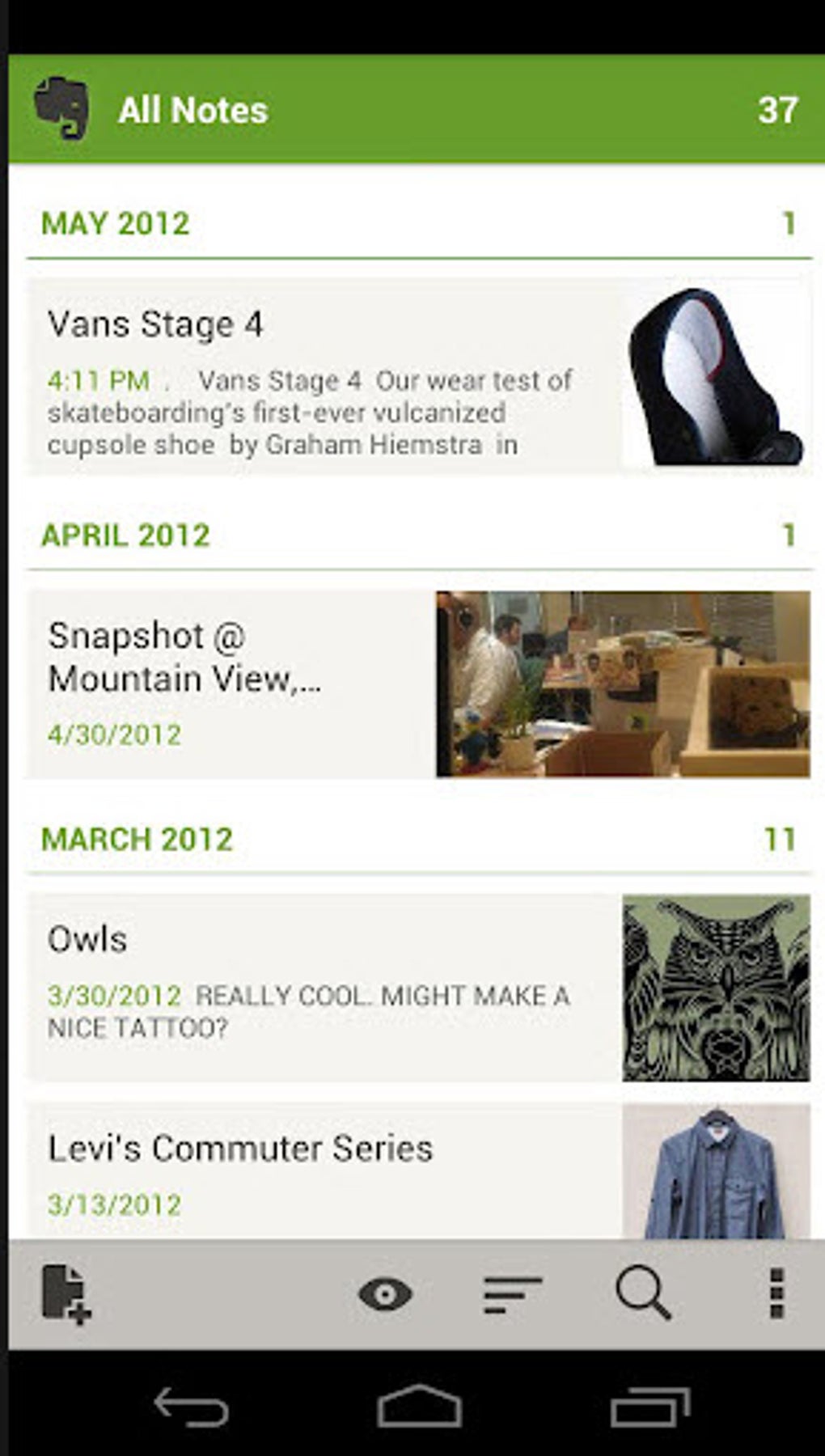Viewport: 825px width, 1456px height.
Task: Create a new note
Action: coord(66,1294)
